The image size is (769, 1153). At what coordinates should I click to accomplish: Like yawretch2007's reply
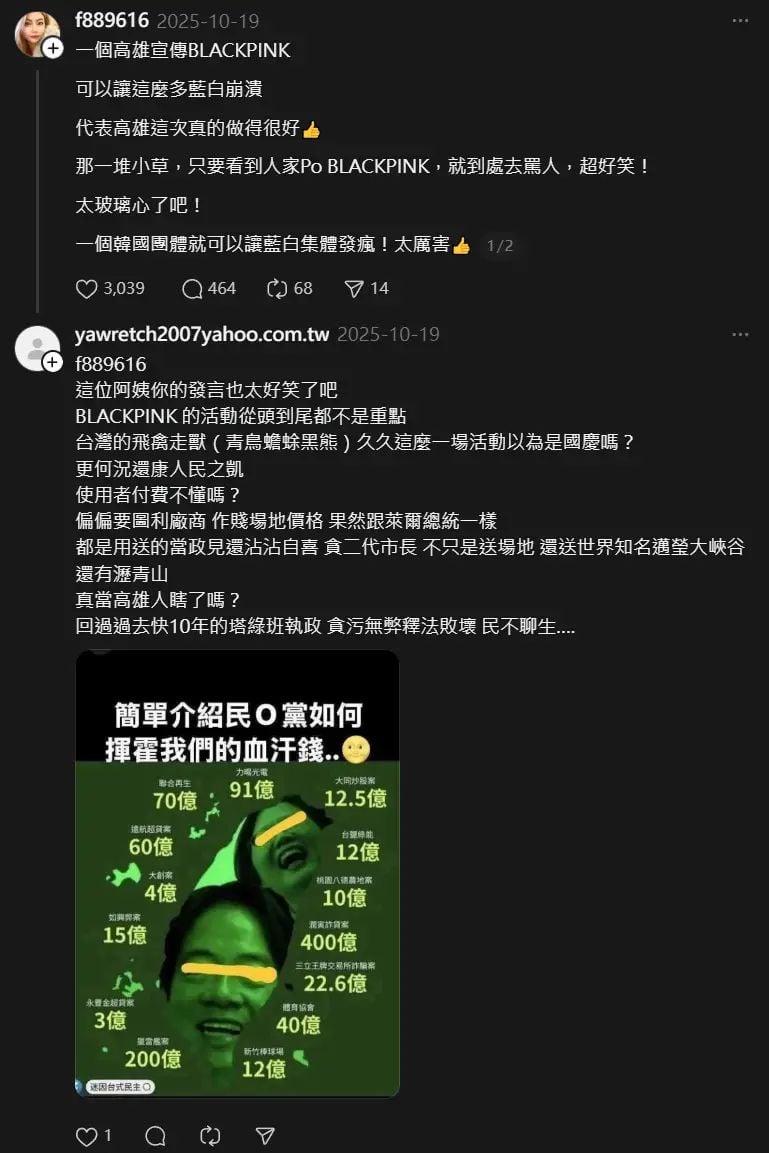coord(87,1136)
